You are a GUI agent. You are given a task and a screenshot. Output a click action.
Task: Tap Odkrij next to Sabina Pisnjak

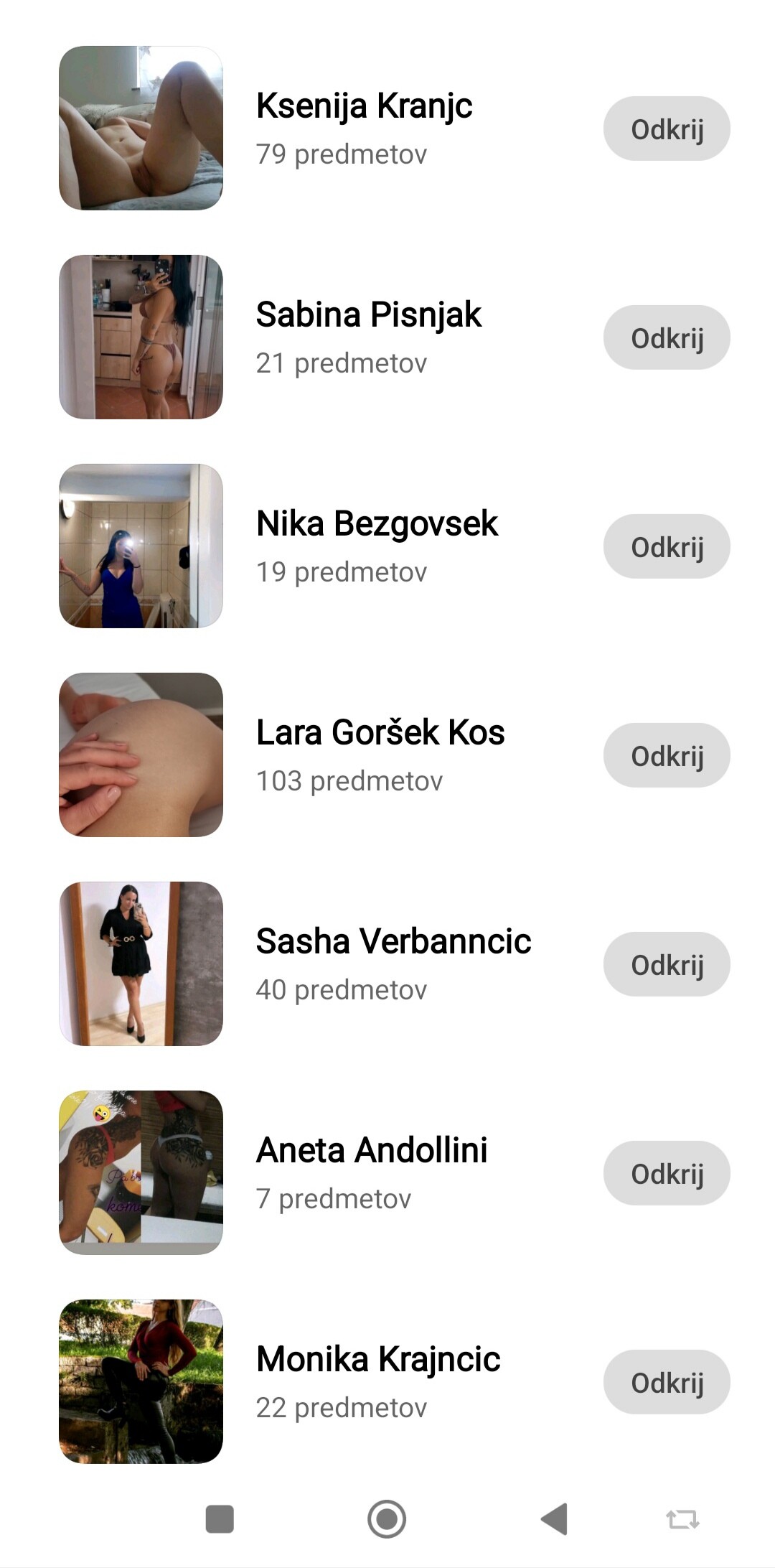click(x=667, y=337)
